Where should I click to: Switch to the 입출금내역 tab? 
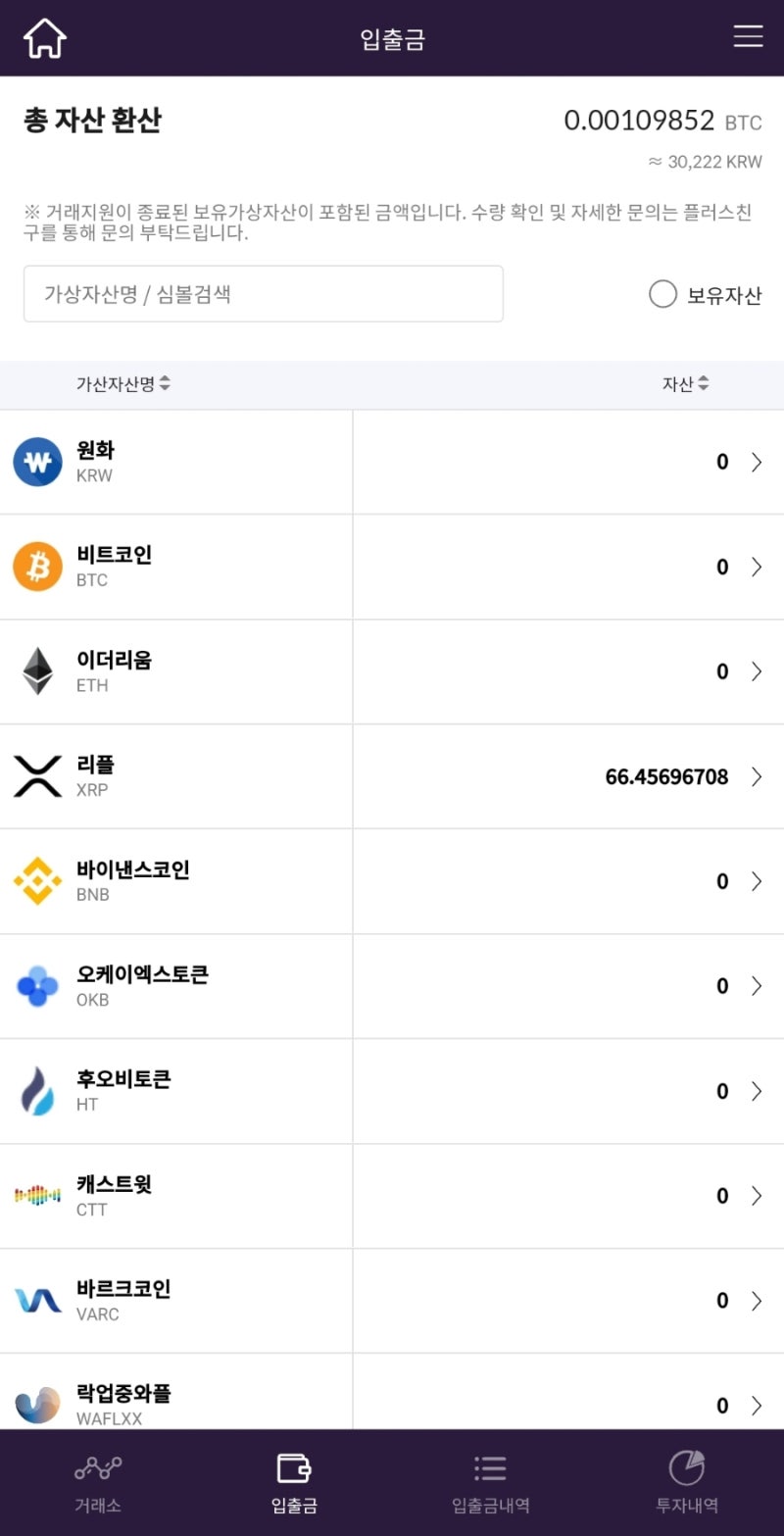[x=490, y=1467]
